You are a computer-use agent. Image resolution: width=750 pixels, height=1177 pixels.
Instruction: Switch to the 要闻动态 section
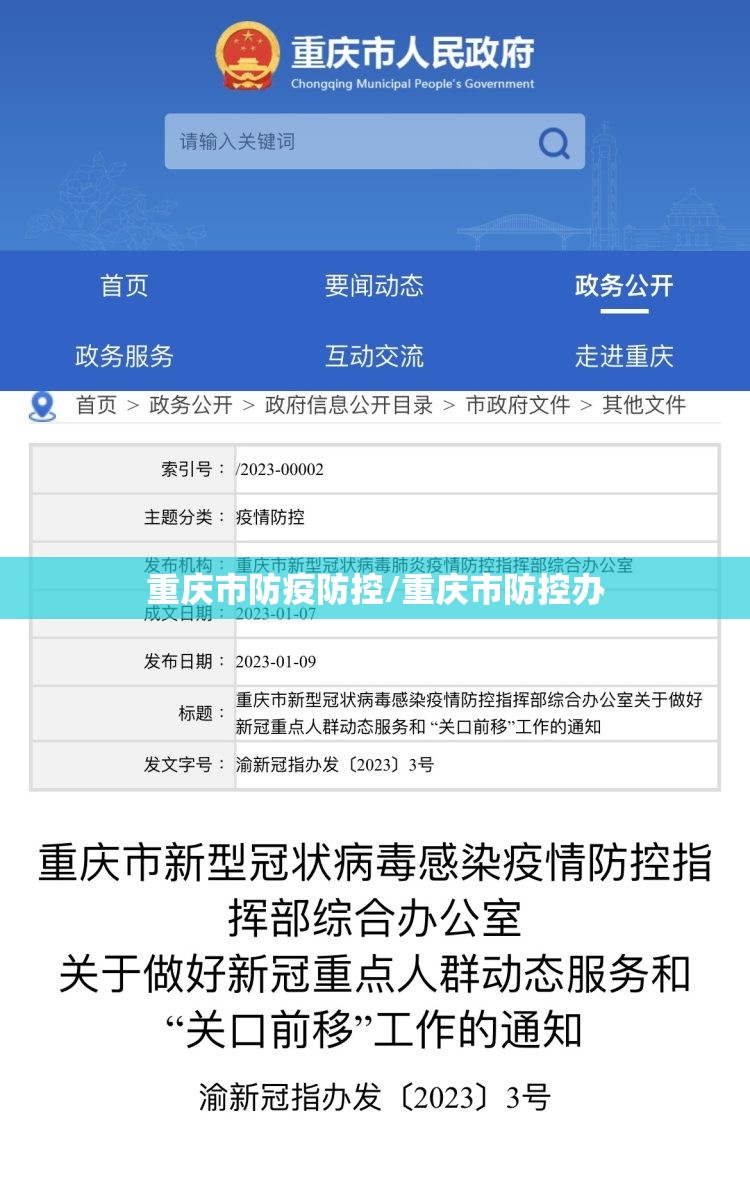click(x=374, y=286)
